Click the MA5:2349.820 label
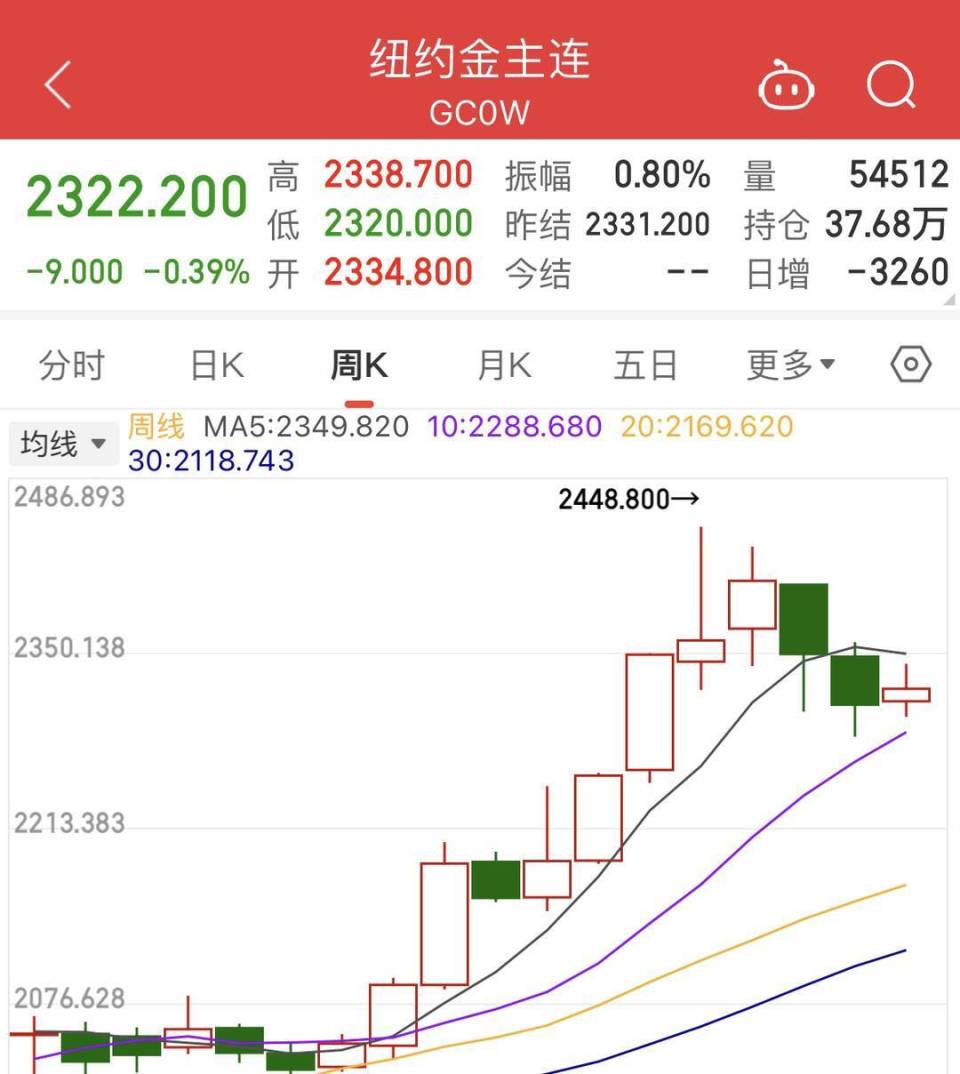960x1074 pixels. (308, 425)
